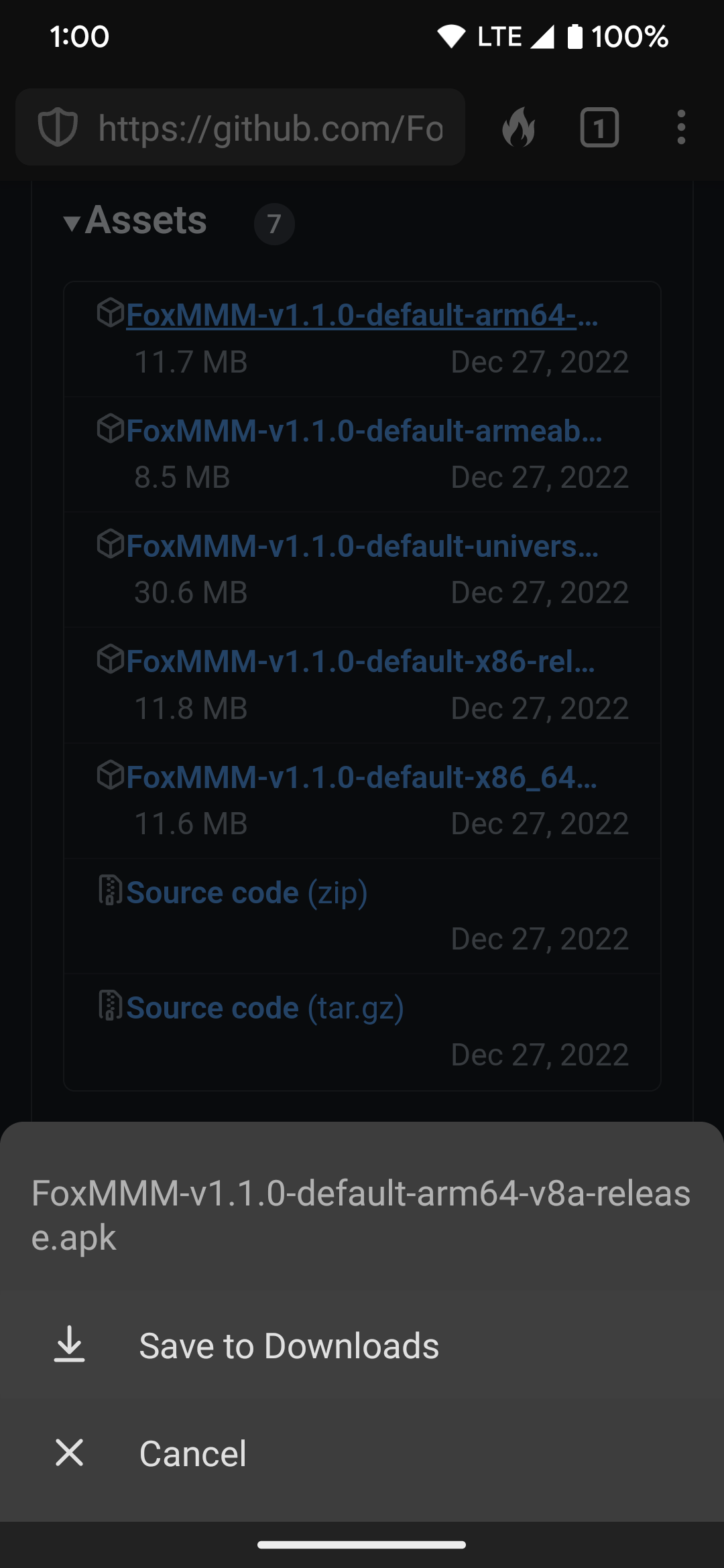Open the tab counter showing 1

pyautogui.click(x=599, y=127)
